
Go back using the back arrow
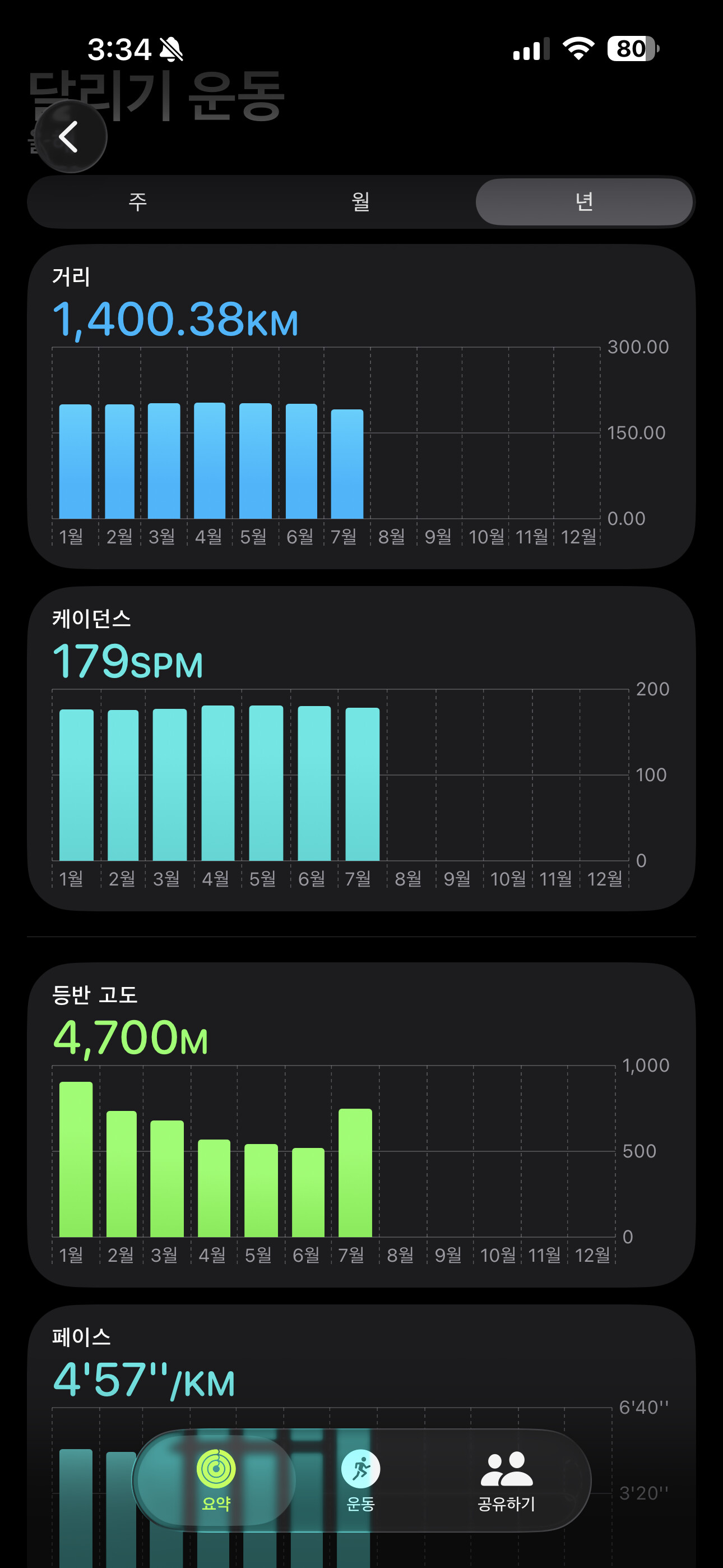coord(71,136)
